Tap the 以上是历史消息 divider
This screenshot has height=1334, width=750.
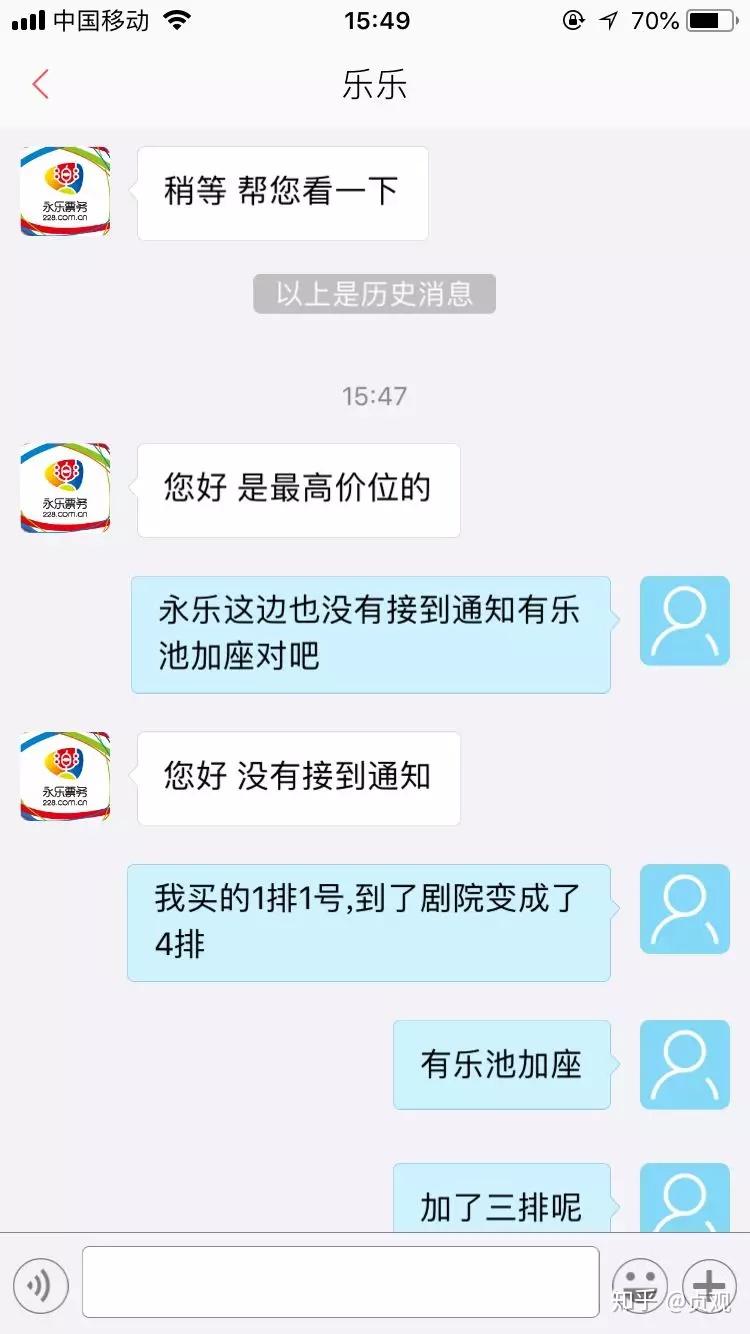pyautogui.click(x=375, y=293)
